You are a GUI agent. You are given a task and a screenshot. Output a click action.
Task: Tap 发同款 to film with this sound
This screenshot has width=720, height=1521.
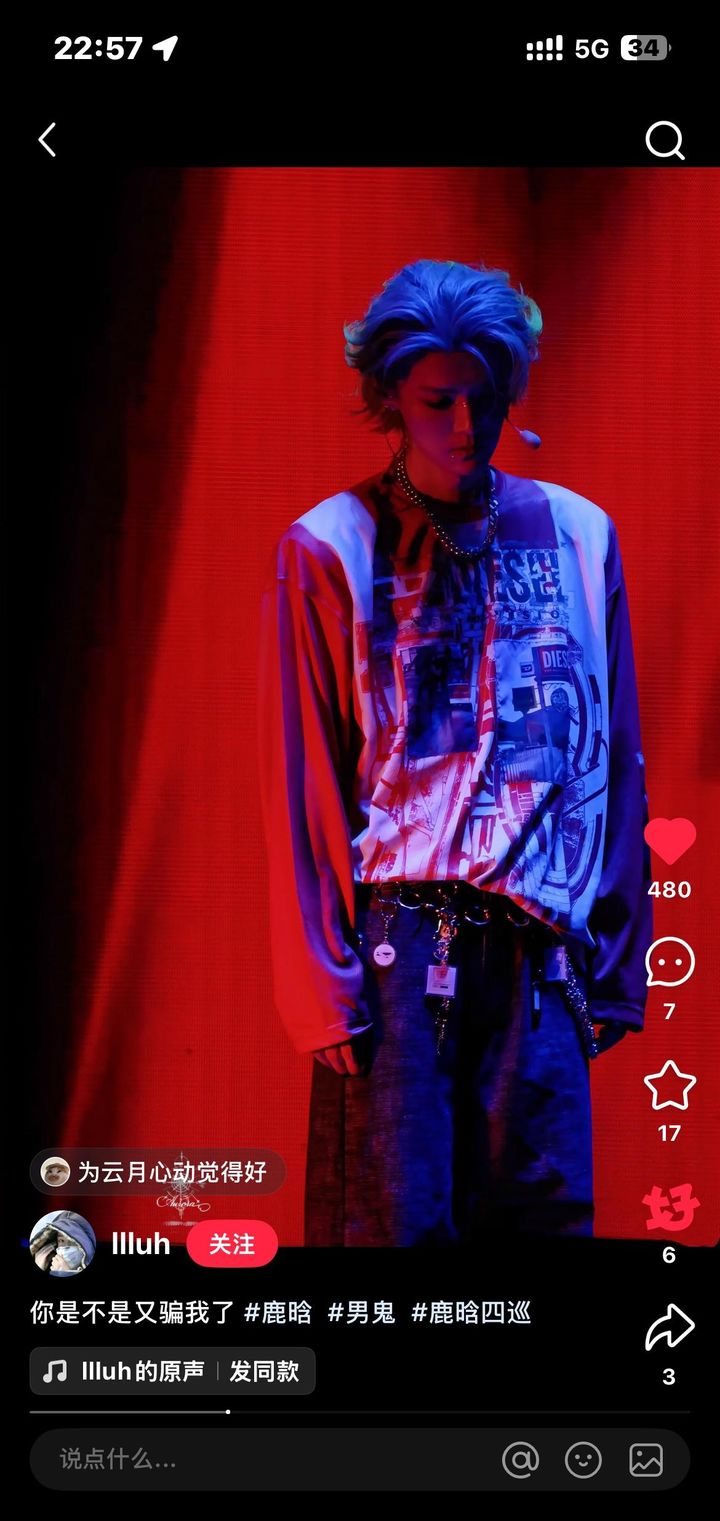264,1371
